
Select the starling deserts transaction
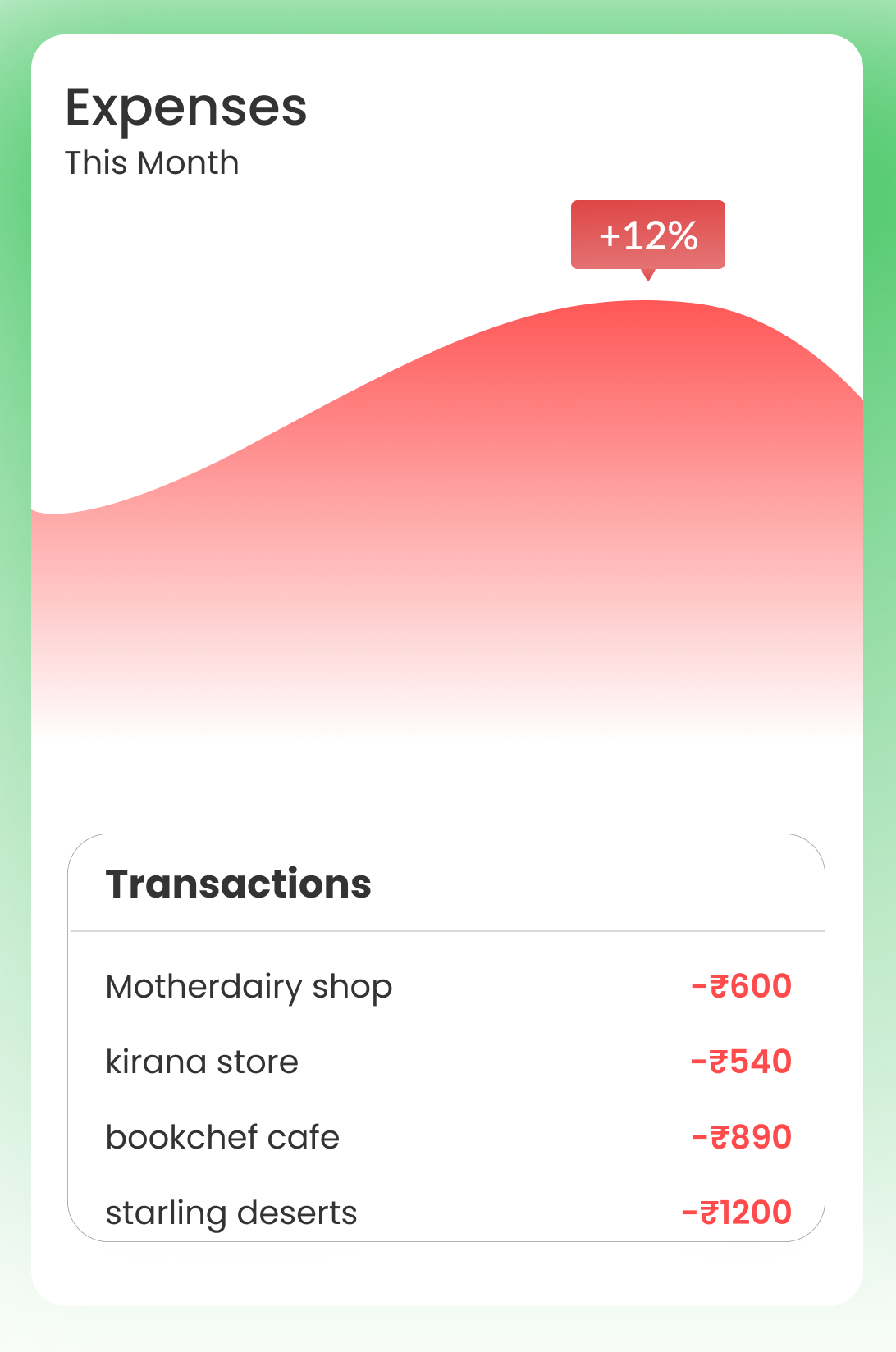coord(231,1213)
